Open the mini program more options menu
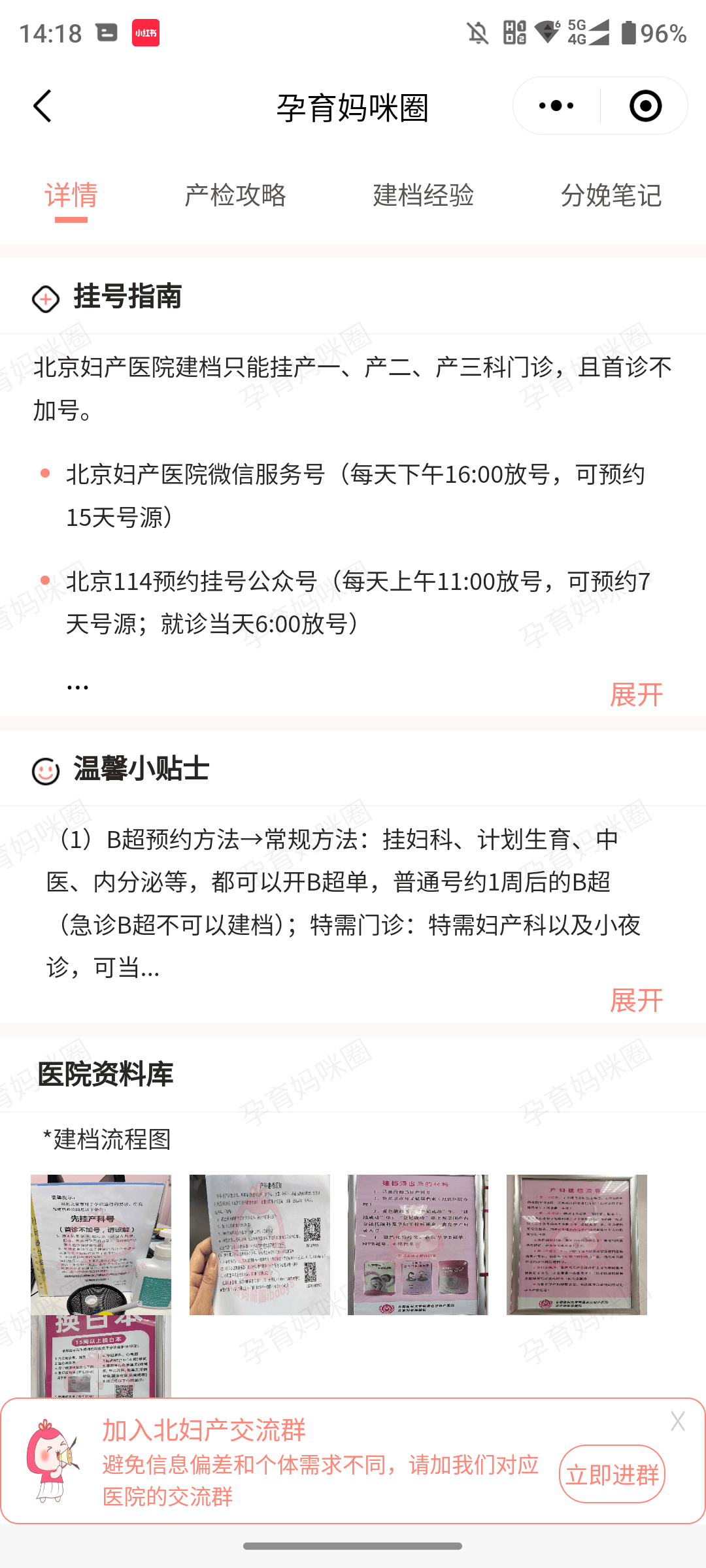Image resolution: width=706 pixels, height=1568 pixels. click(x=556, y=106)
